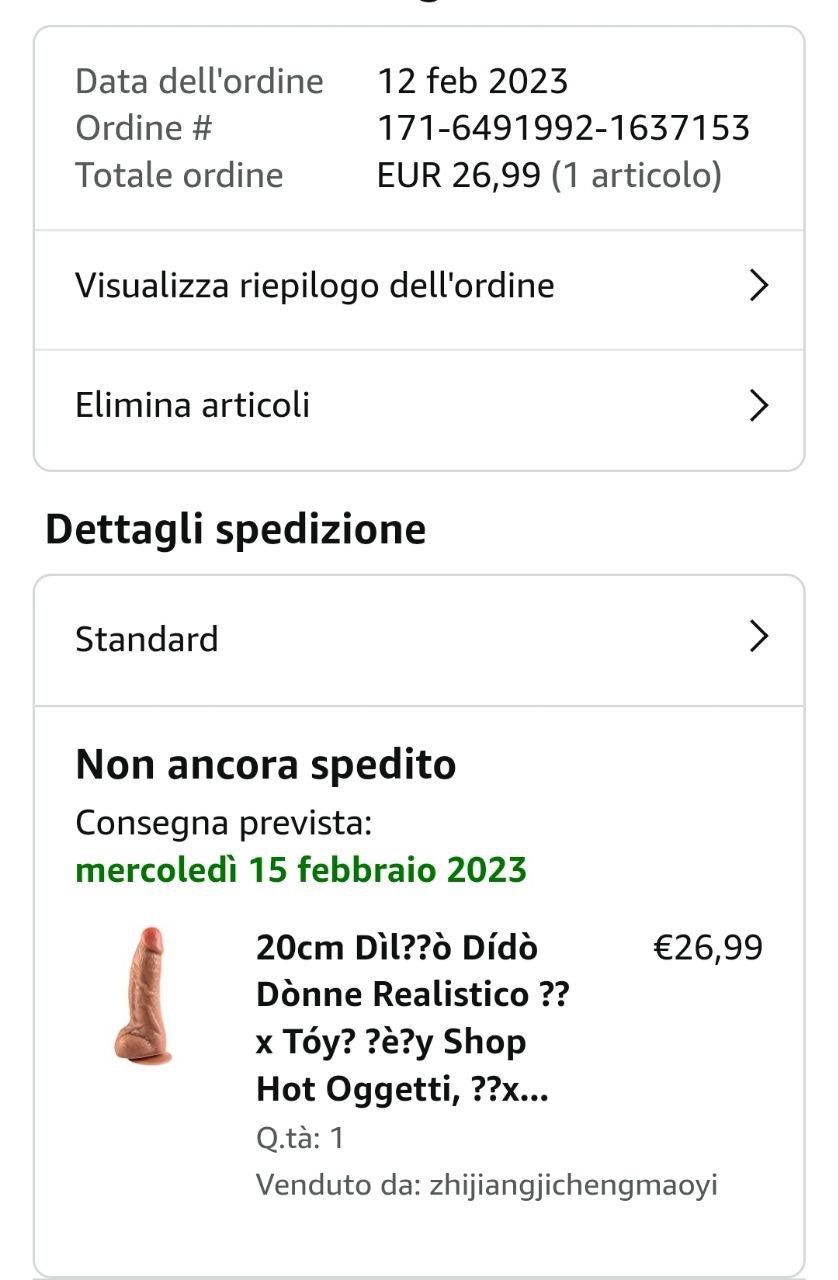
Task: Select the Elimina articoli row
Action: pos(418,406)
